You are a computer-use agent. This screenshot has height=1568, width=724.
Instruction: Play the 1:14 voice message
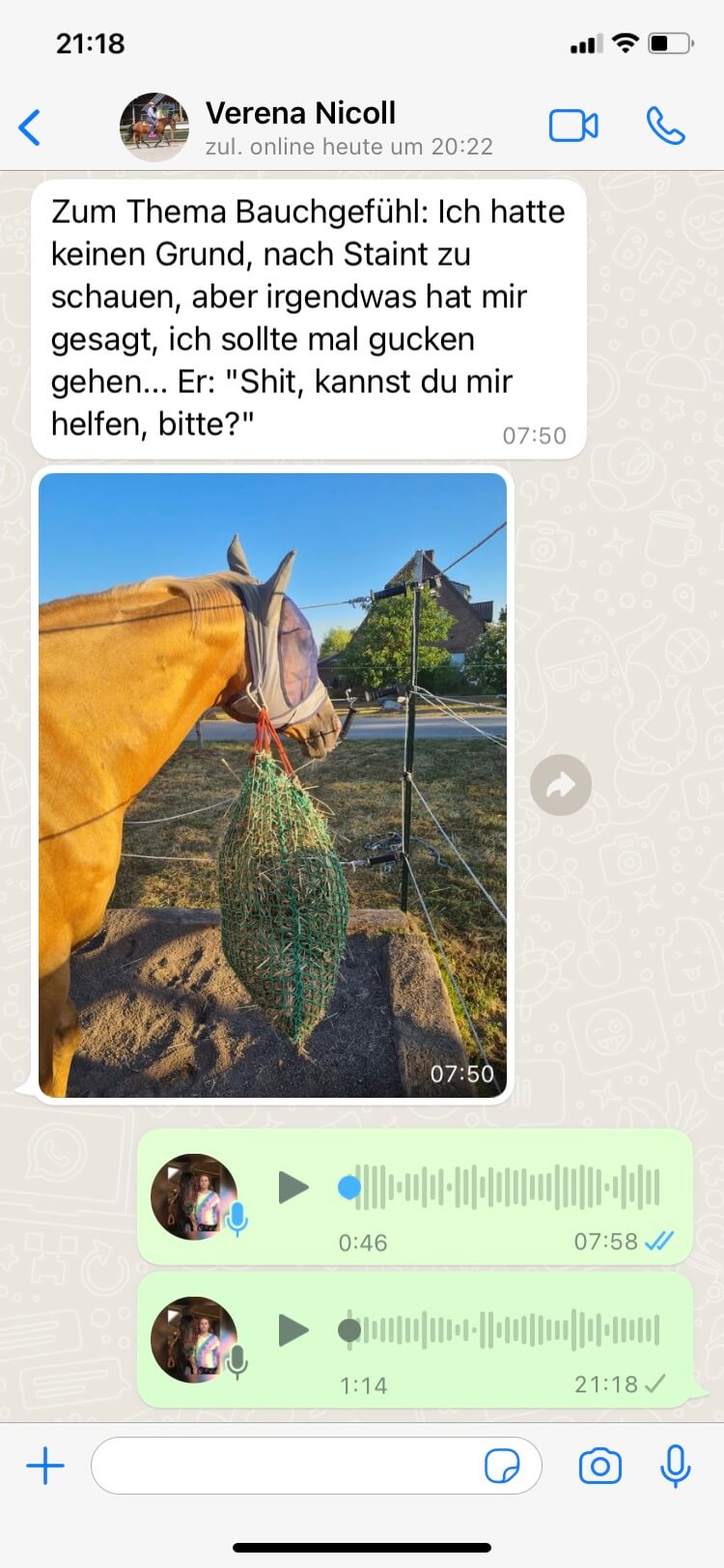click(292, 1330)
